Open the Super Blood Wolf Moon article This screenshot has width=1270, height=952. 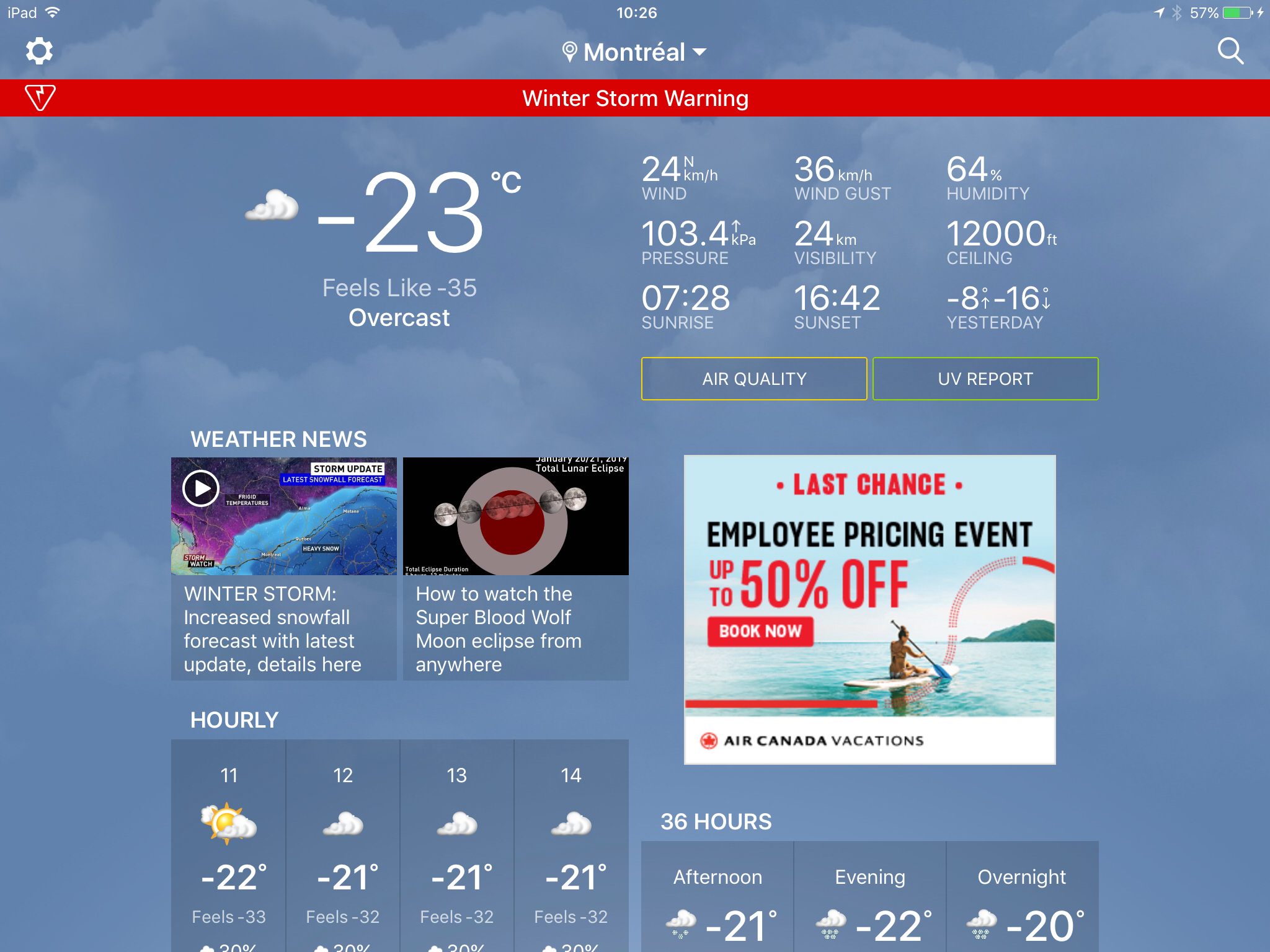pos(515,568)
